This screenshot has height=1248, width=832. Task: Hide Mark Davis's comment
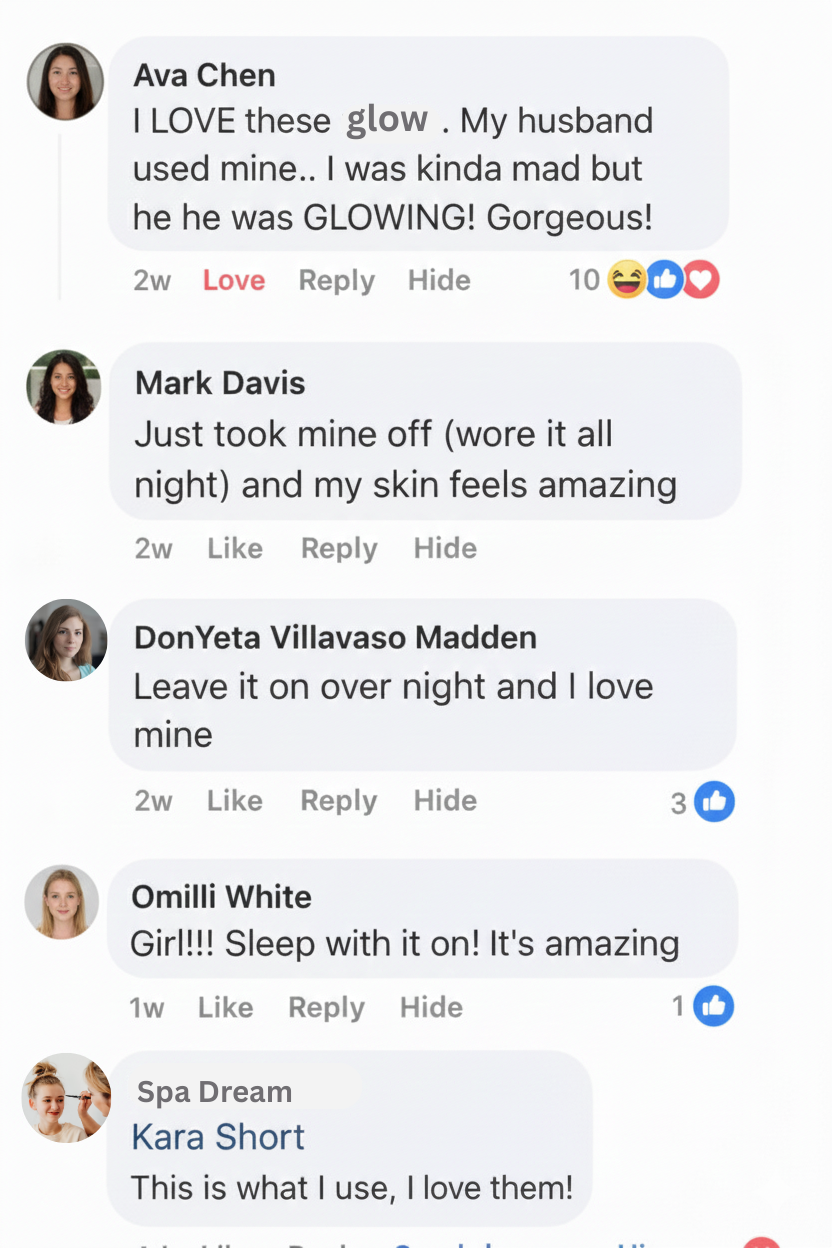tap(445, 548)
